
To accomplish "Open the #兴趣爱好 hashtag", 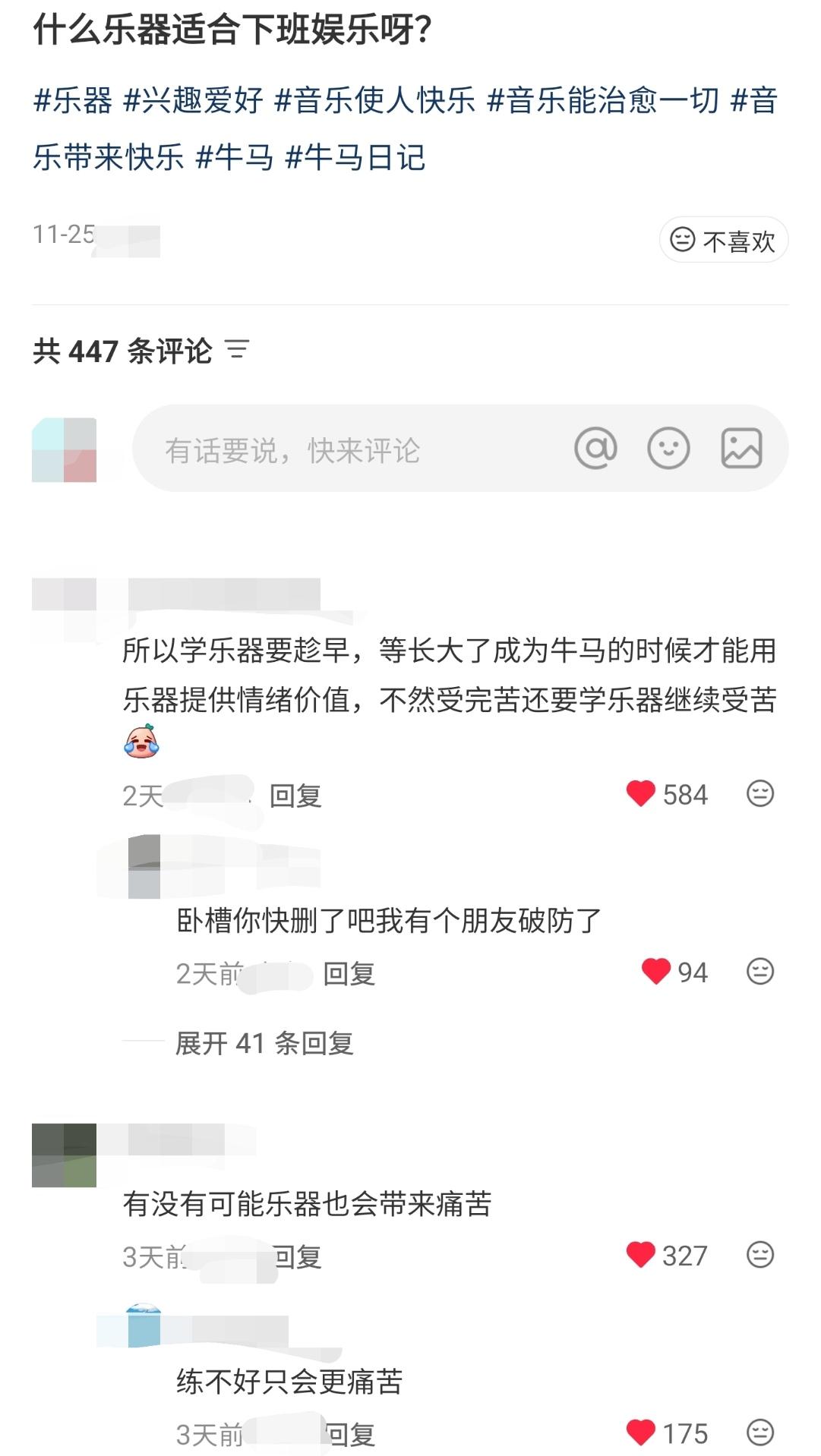I will pos(193,100).
